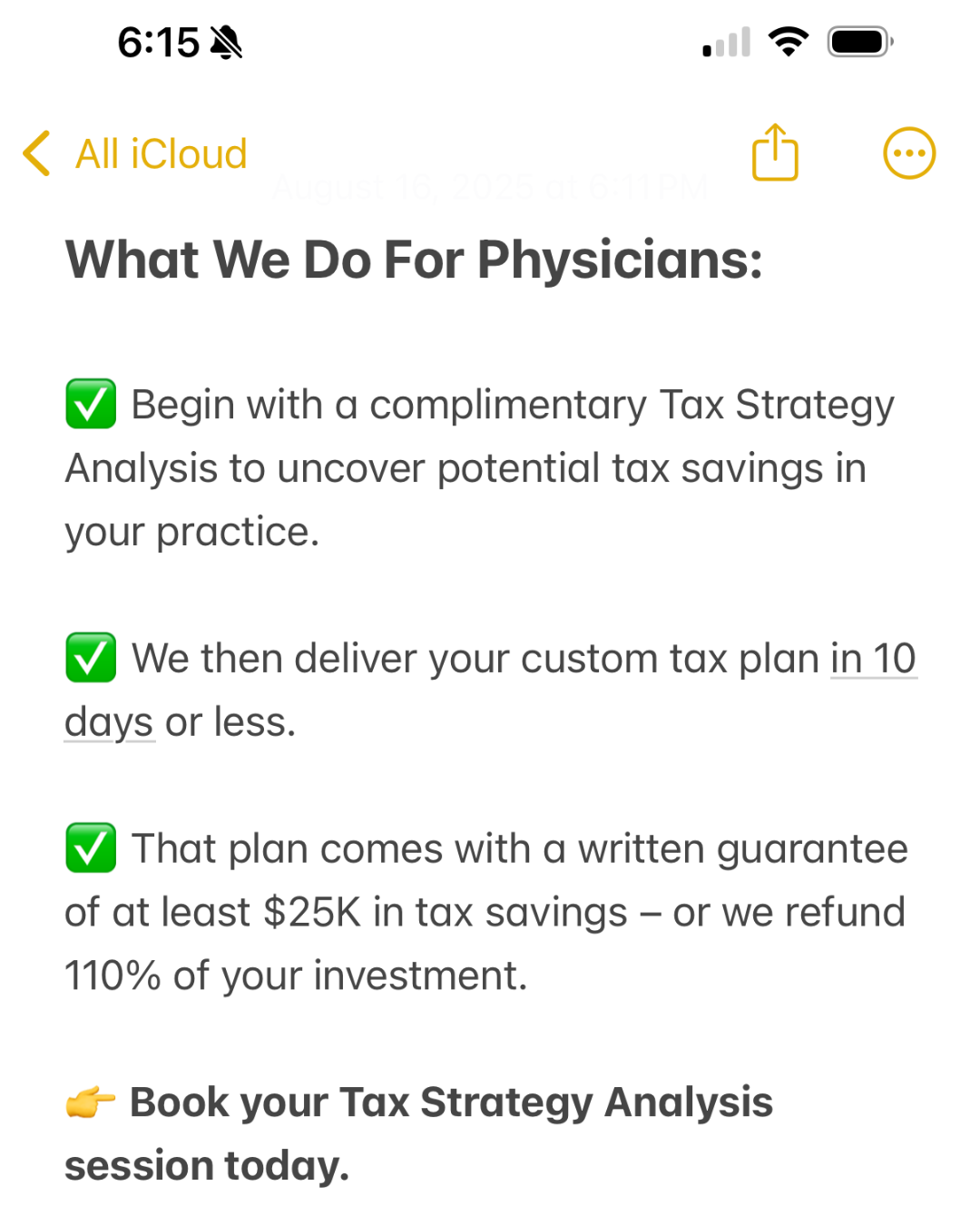This screenshot has height=1225, width=980.
Task: Tap 'Book your Tax Strategy Analysis' line
Action: point(451,1102)
